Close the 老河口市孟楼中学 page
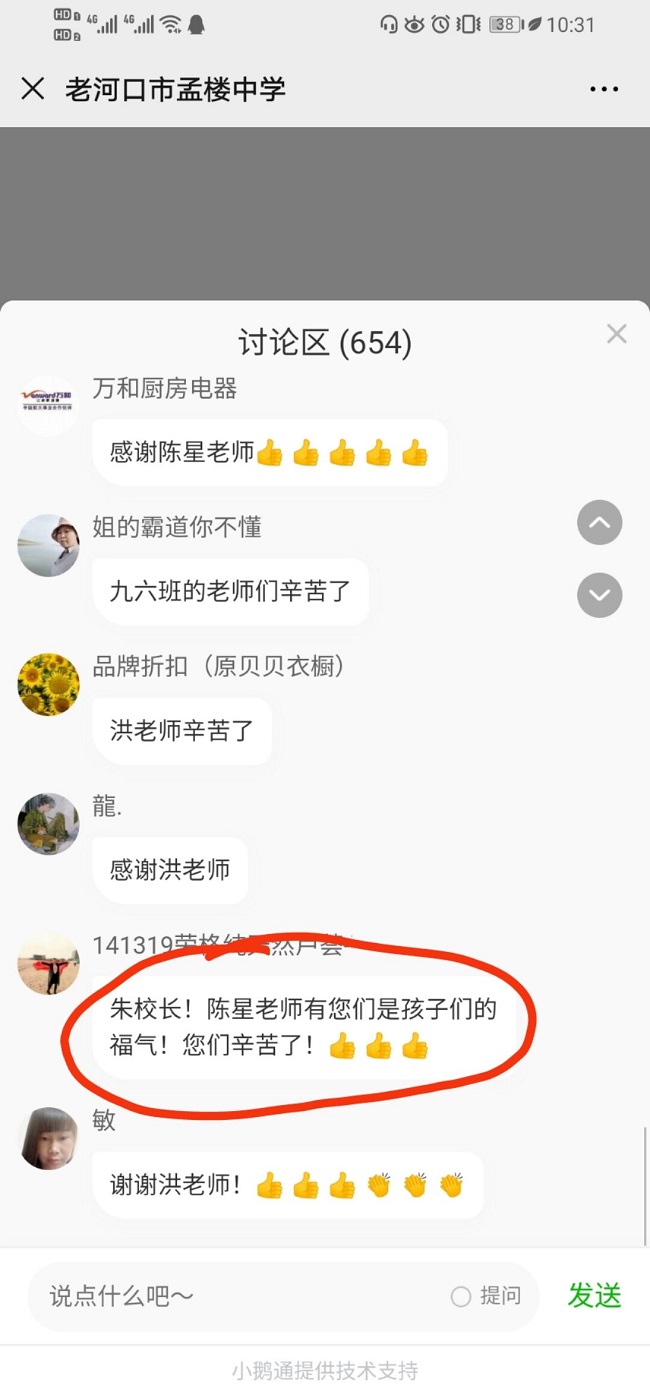650x1392 pixels. 33,89
